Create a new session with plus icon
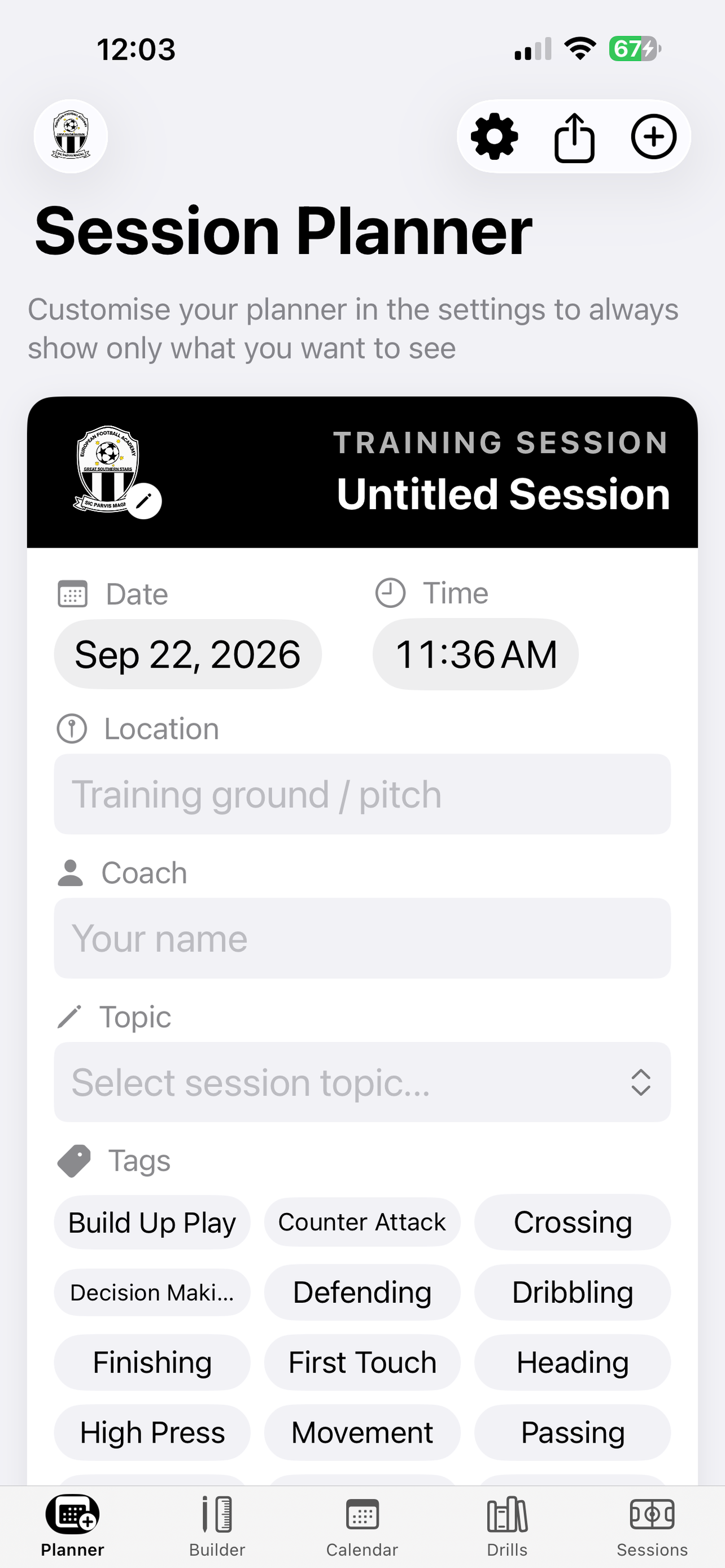The image size is (725, 1568). 653,137
